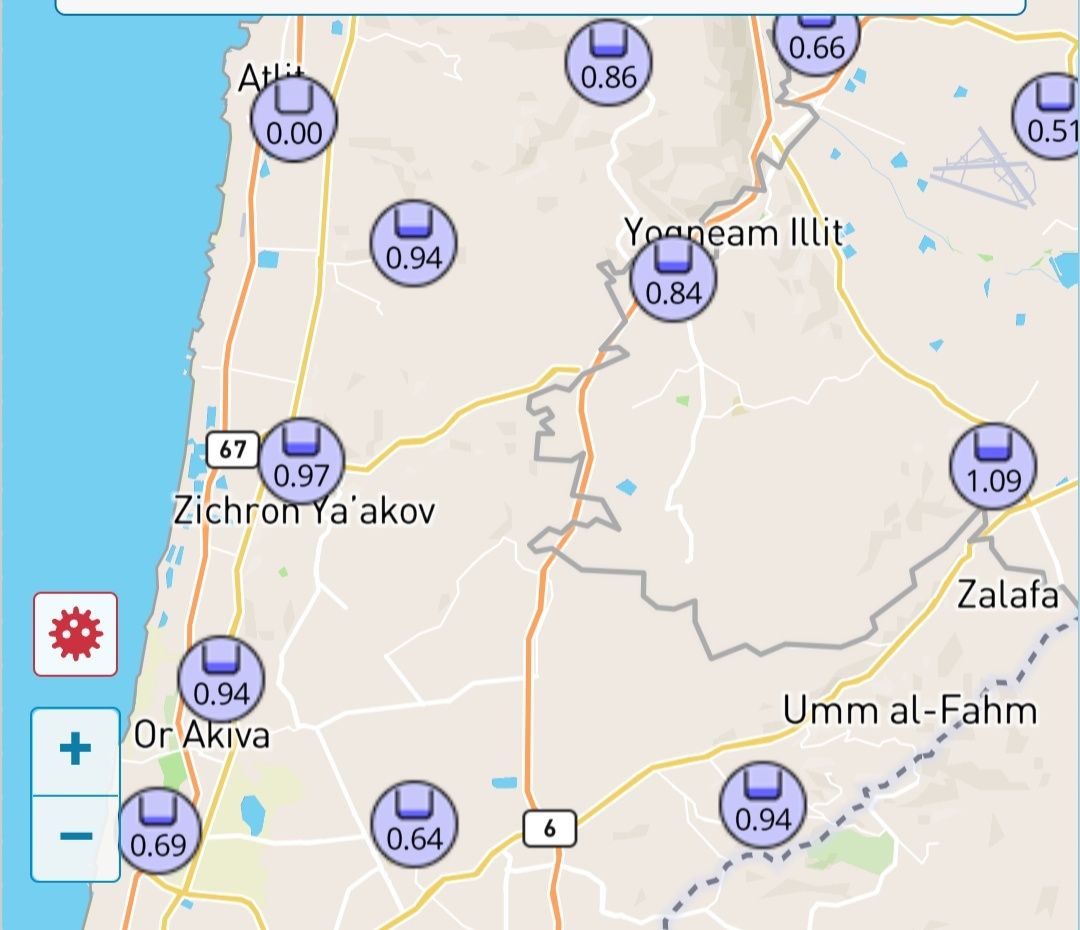Tap the 0.66 map marker
This screenshot has height=930, width=1080.
816,38
